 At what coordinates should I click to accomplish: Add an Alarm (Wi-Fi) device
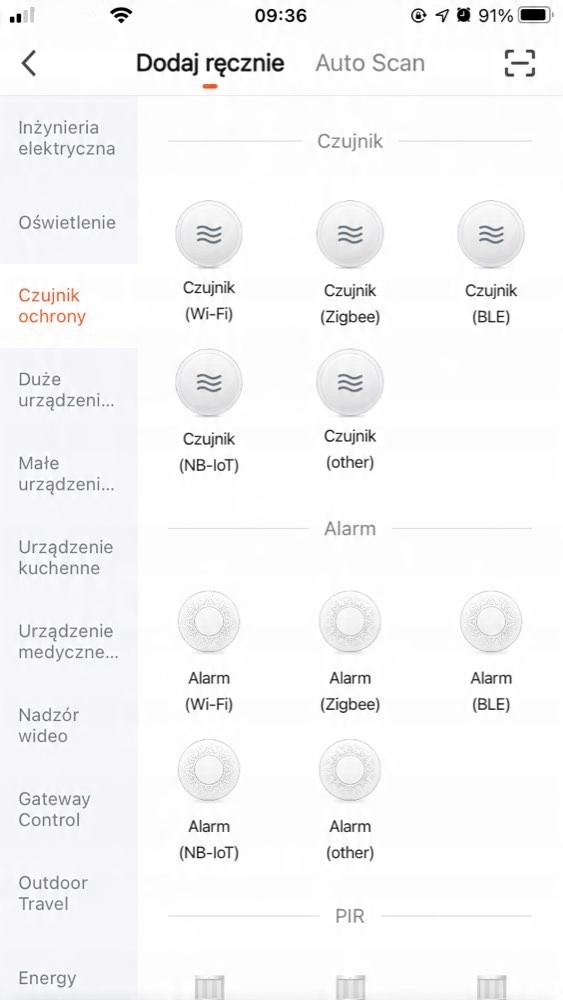pos(209,652)
